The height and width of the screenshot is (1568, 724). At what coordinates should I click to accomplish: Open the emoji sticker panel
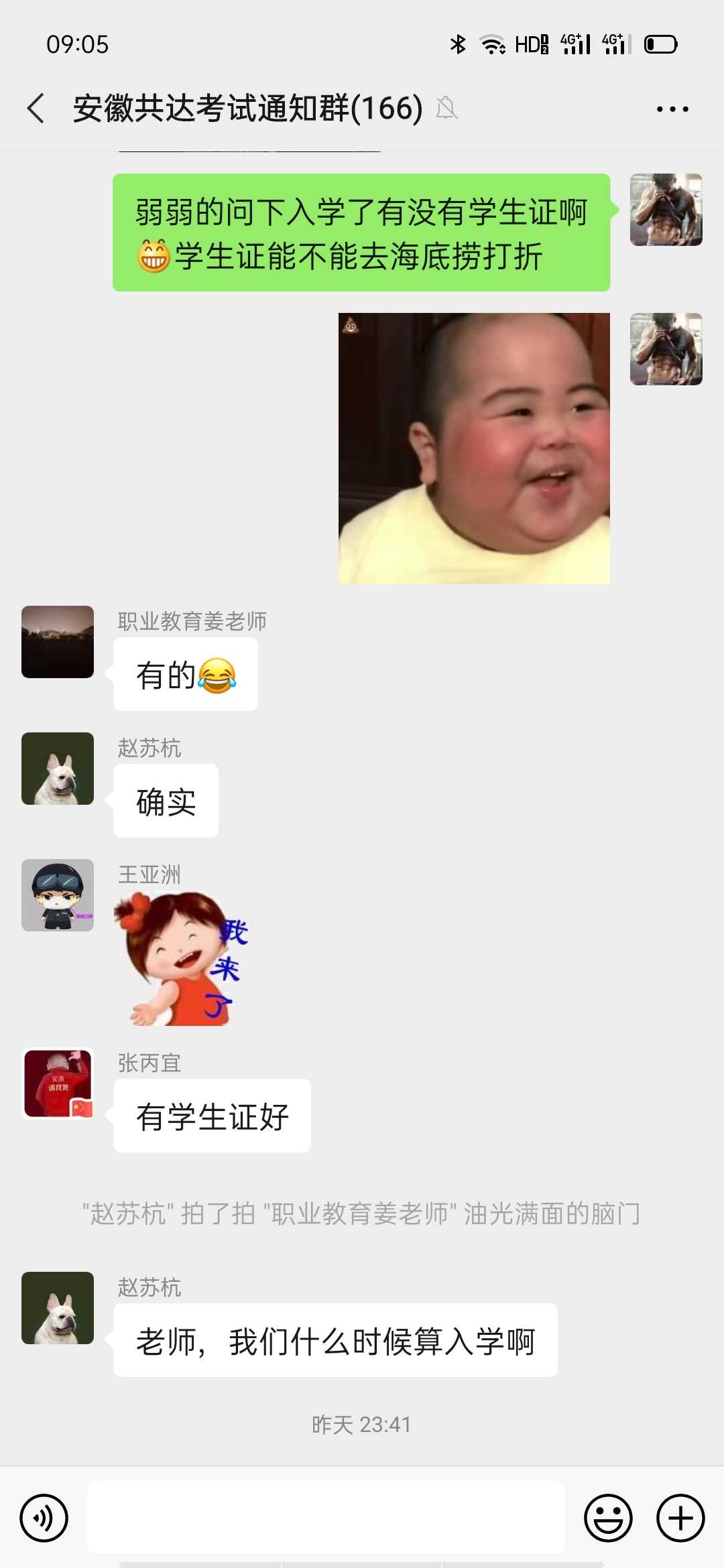pos(608,1518)
